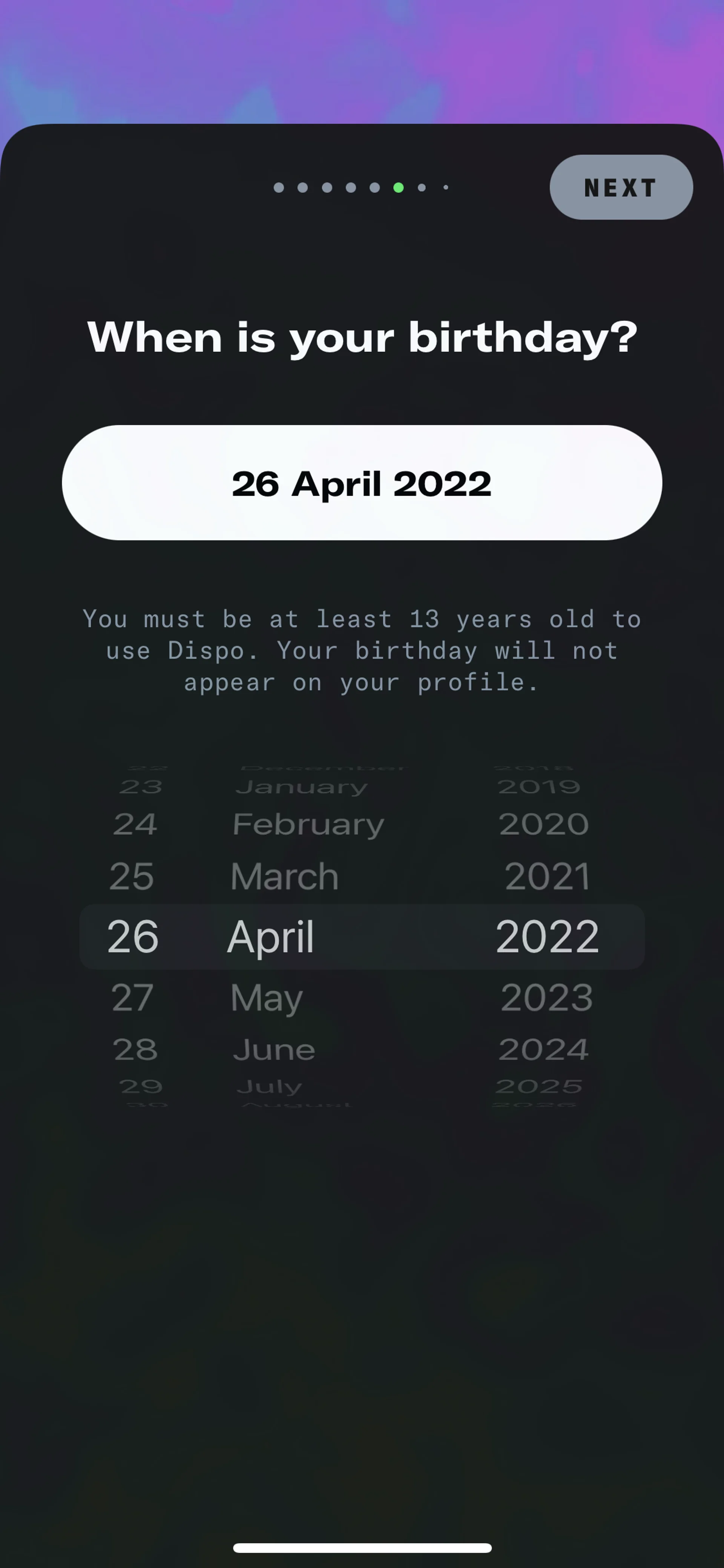This screenshot has height=1568, width=724.
Task: Select day 28 in the day wheel
Action: (135, 1049)
